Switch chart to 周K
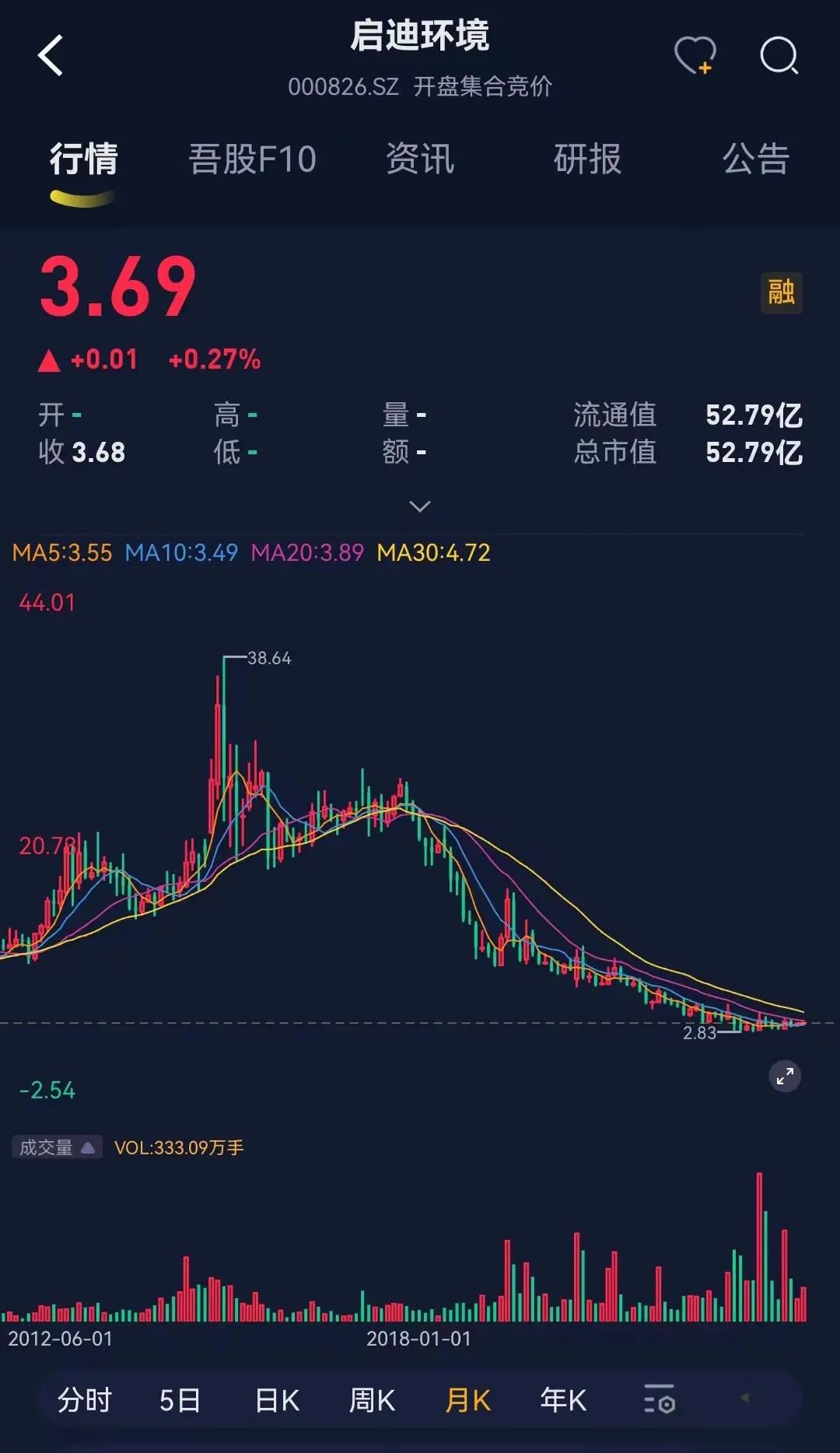The width and height of the screenshot is (840, 1453). (x=373, y=1400)
